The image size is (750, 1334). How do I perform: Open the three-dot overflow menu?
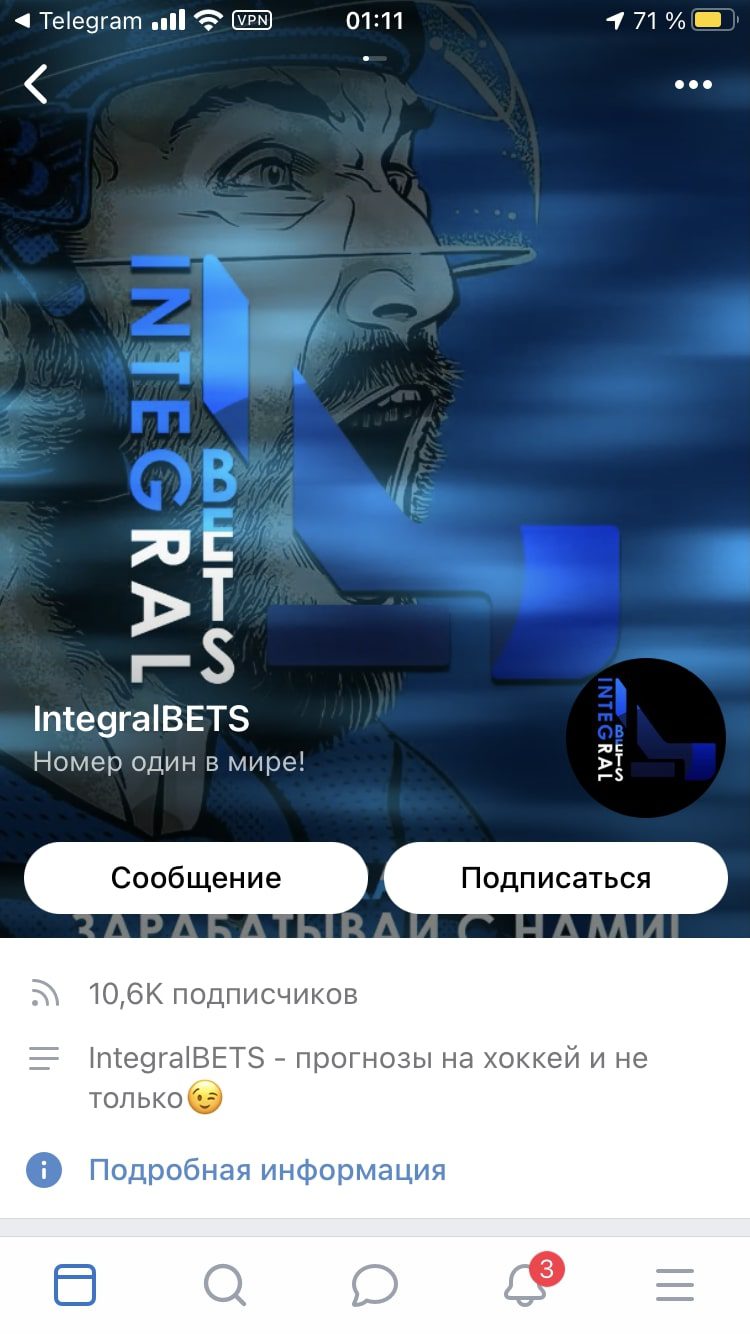pyautogui.click(x=693, y=85)
